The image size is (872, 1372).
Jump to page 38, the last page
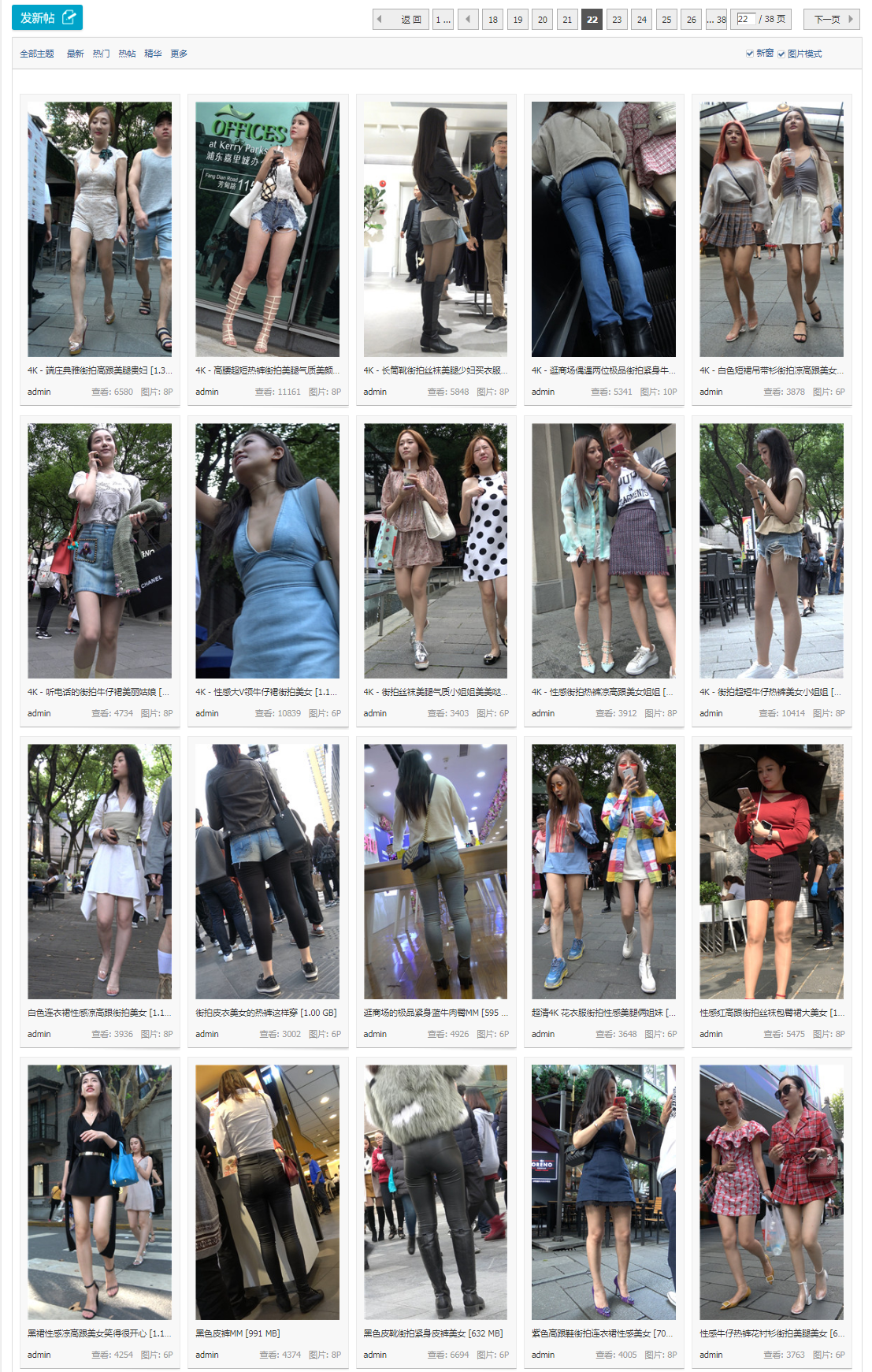pyautogui.click(x=716, y=20)
